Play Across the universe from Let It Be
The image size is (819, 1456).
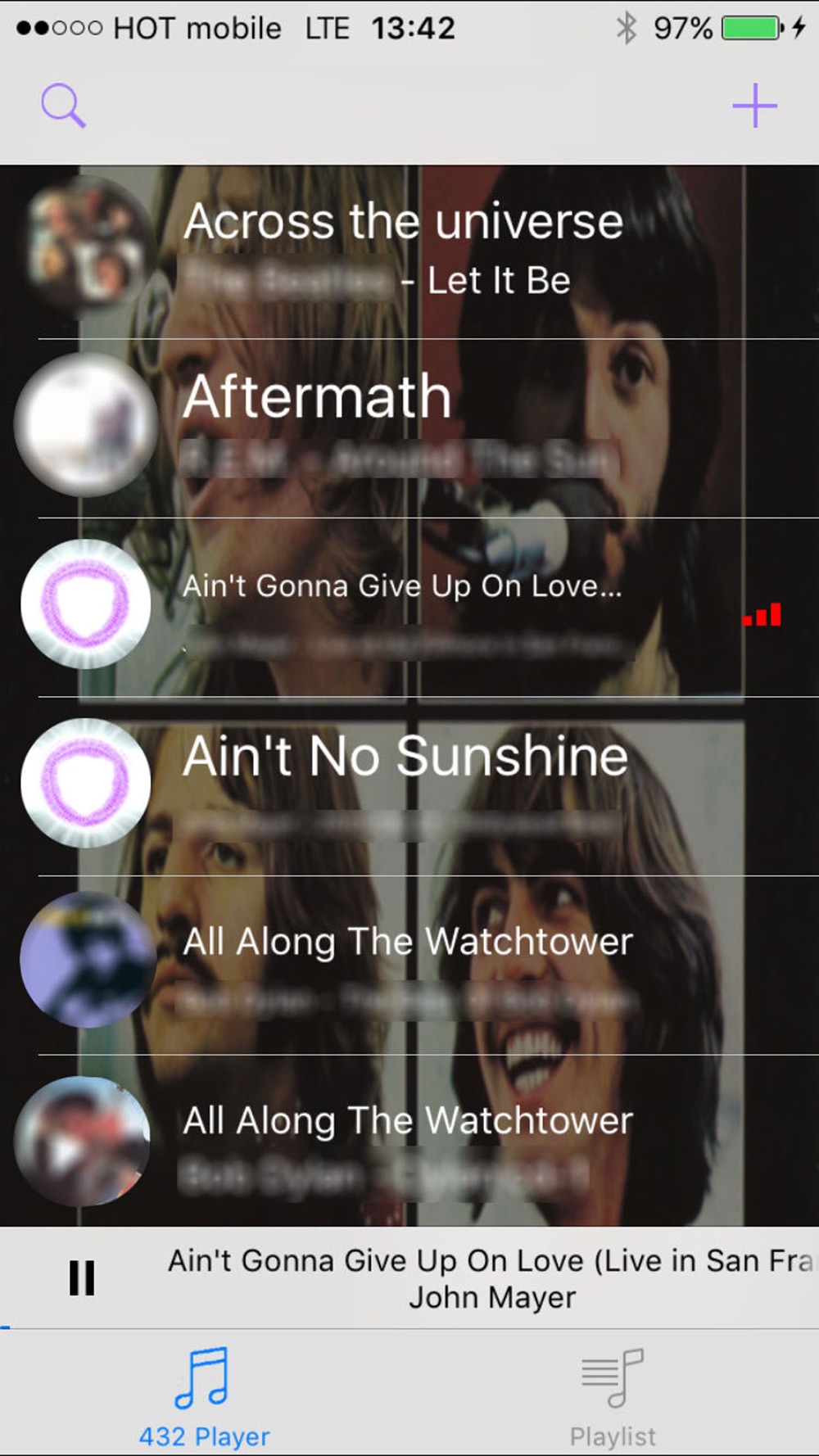pyautogui.click(x=409, y=251)
